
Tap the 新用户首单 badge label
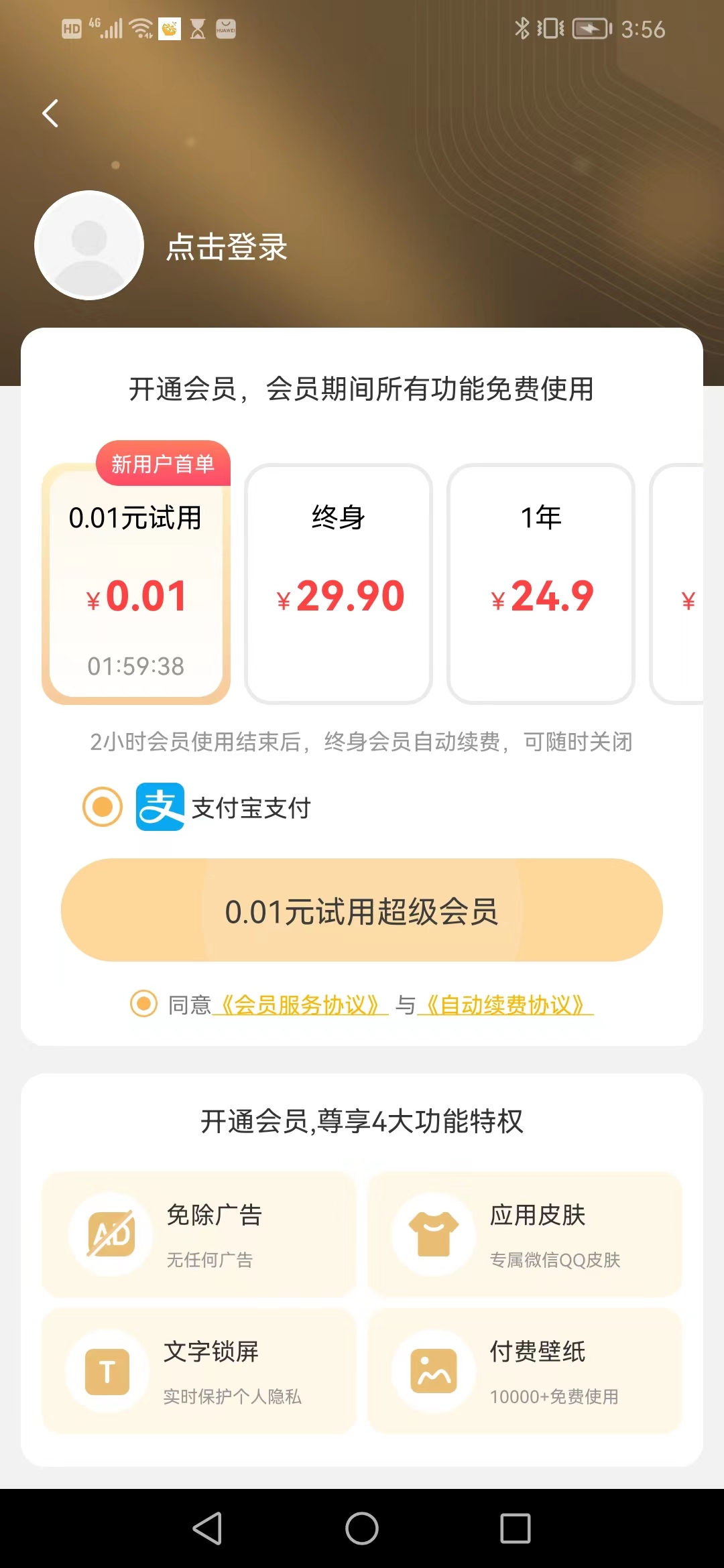click(164, 464)
